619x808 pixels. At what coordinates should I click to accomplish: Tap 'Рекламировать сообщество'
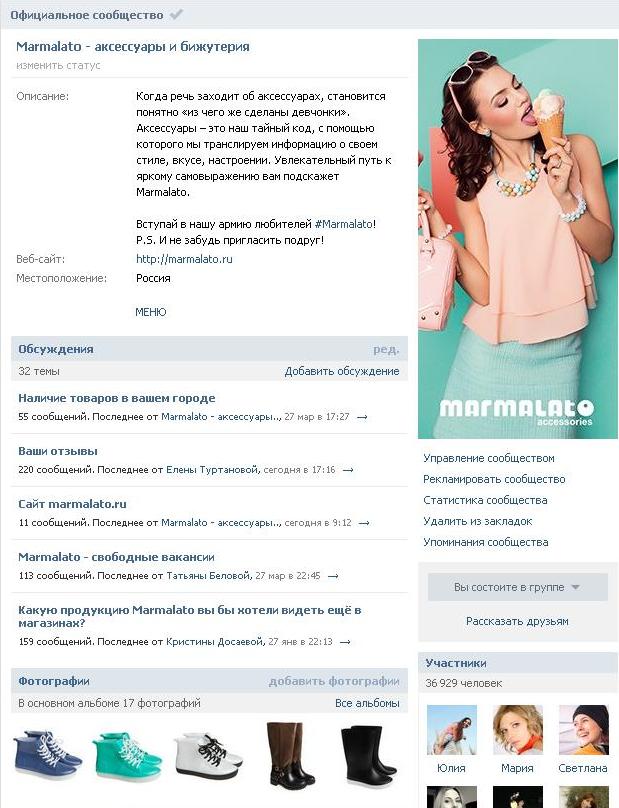click(x=494, y=479)
